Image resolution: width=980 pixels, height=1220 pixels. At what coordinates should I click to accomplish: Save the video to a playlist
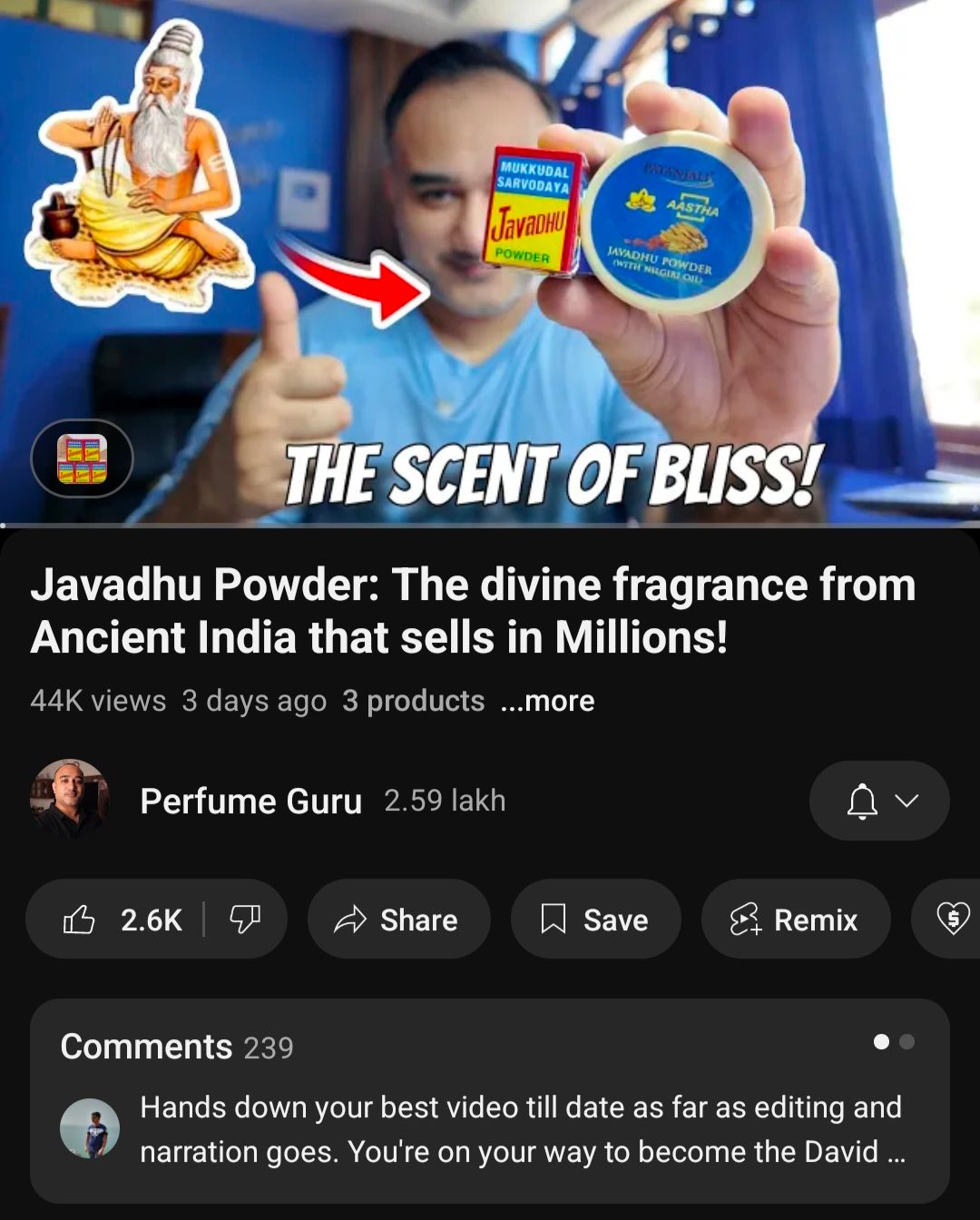595,920
